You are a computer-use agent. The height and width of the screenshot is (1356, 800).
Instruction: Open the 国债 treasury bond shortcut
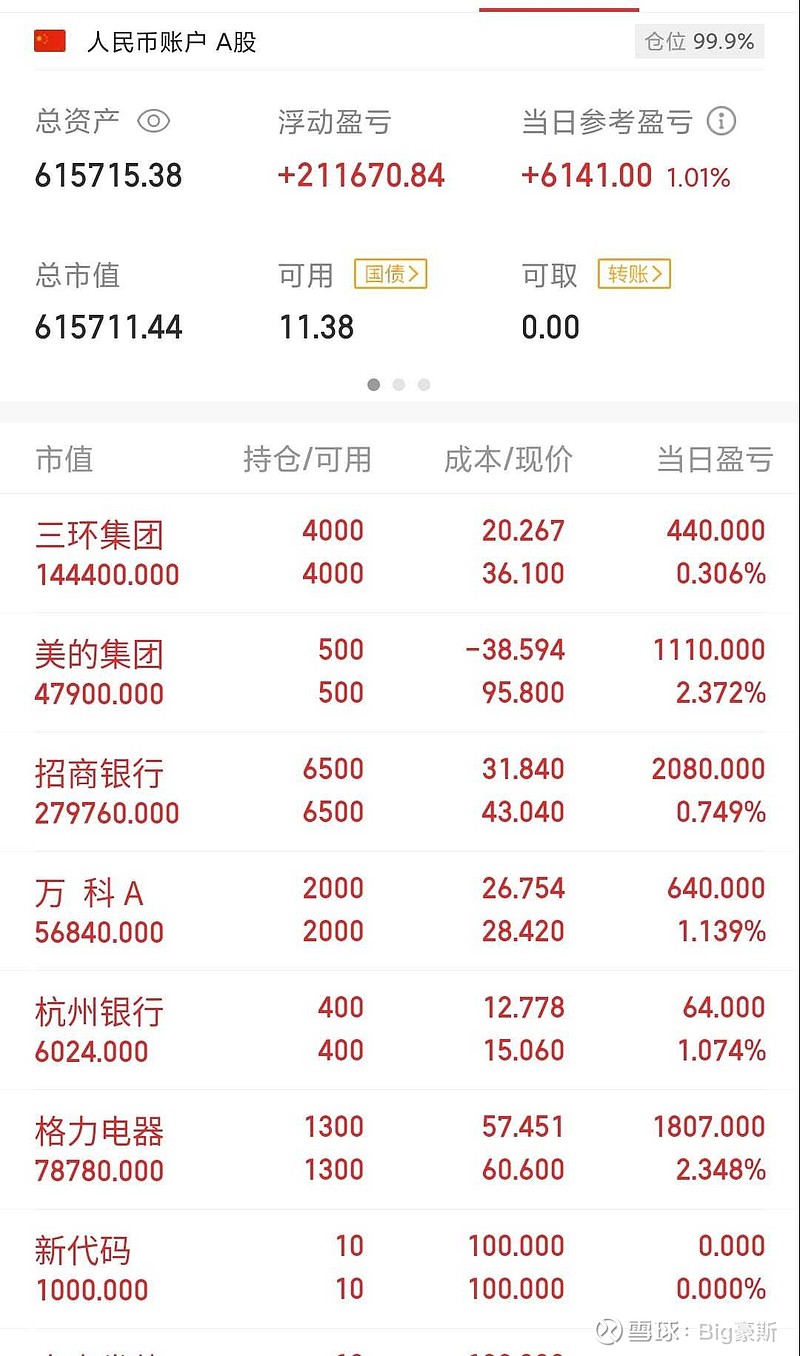point(390,274)
